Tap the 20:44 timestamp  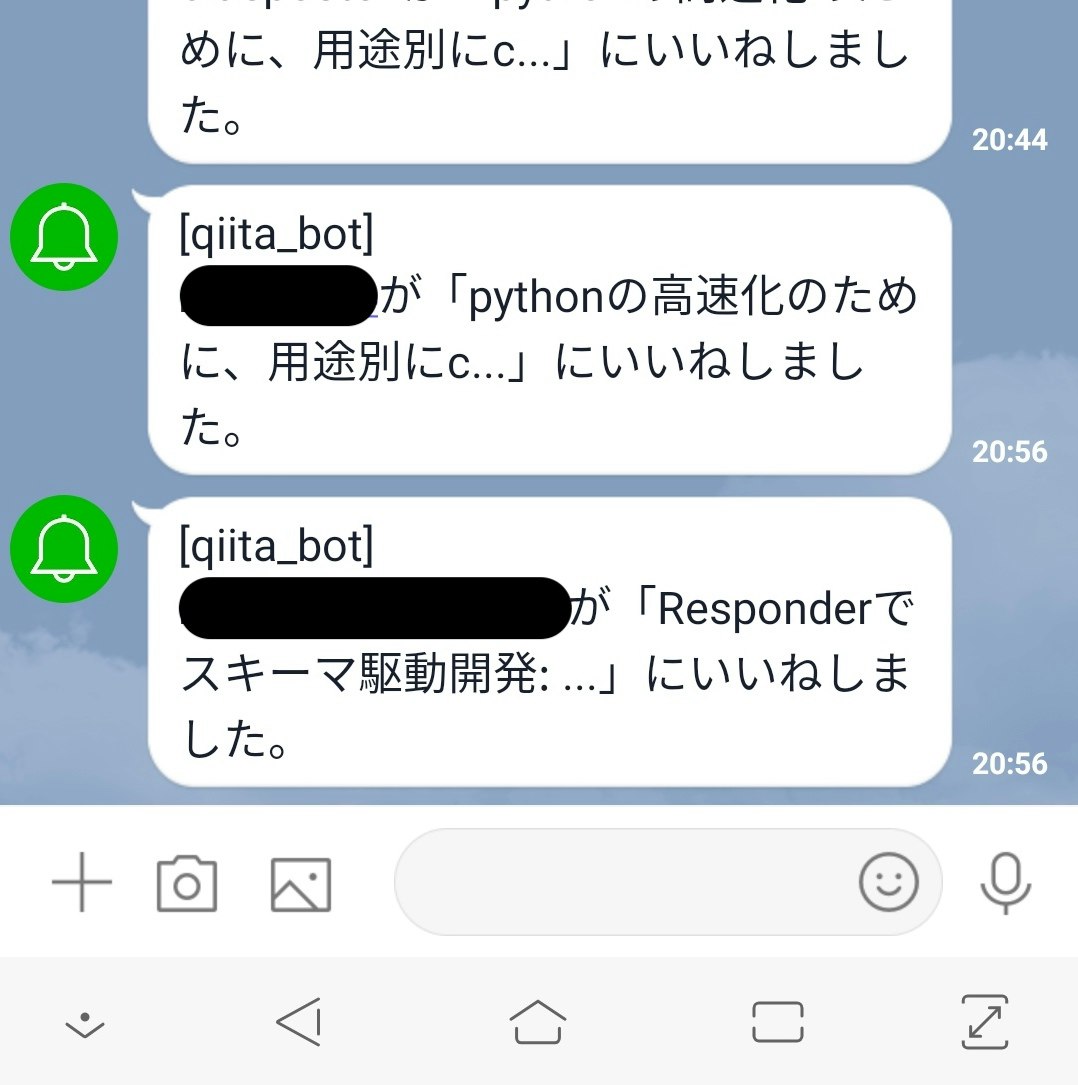(x=1010, y=140)
